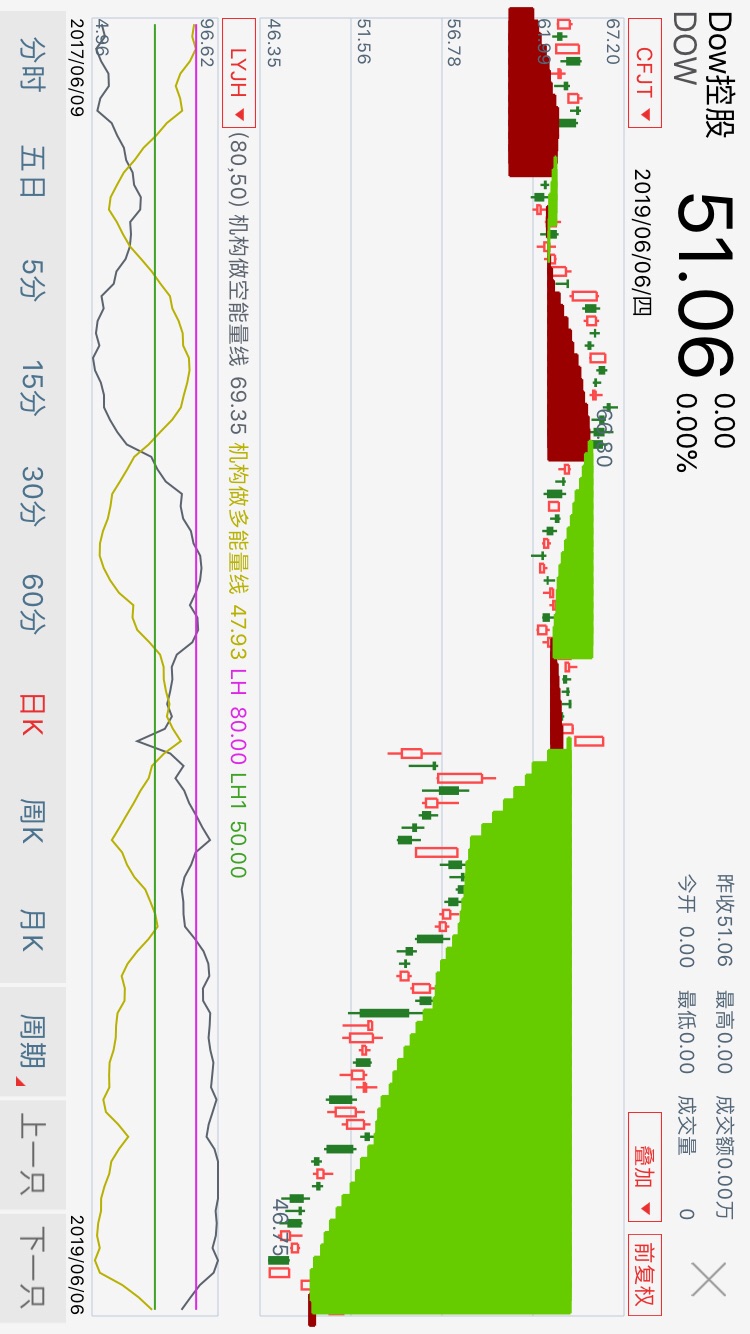750x1334 pixels.
Task: Open the 叠加 overlay dropdown
Action: (x=645, y=1167)
